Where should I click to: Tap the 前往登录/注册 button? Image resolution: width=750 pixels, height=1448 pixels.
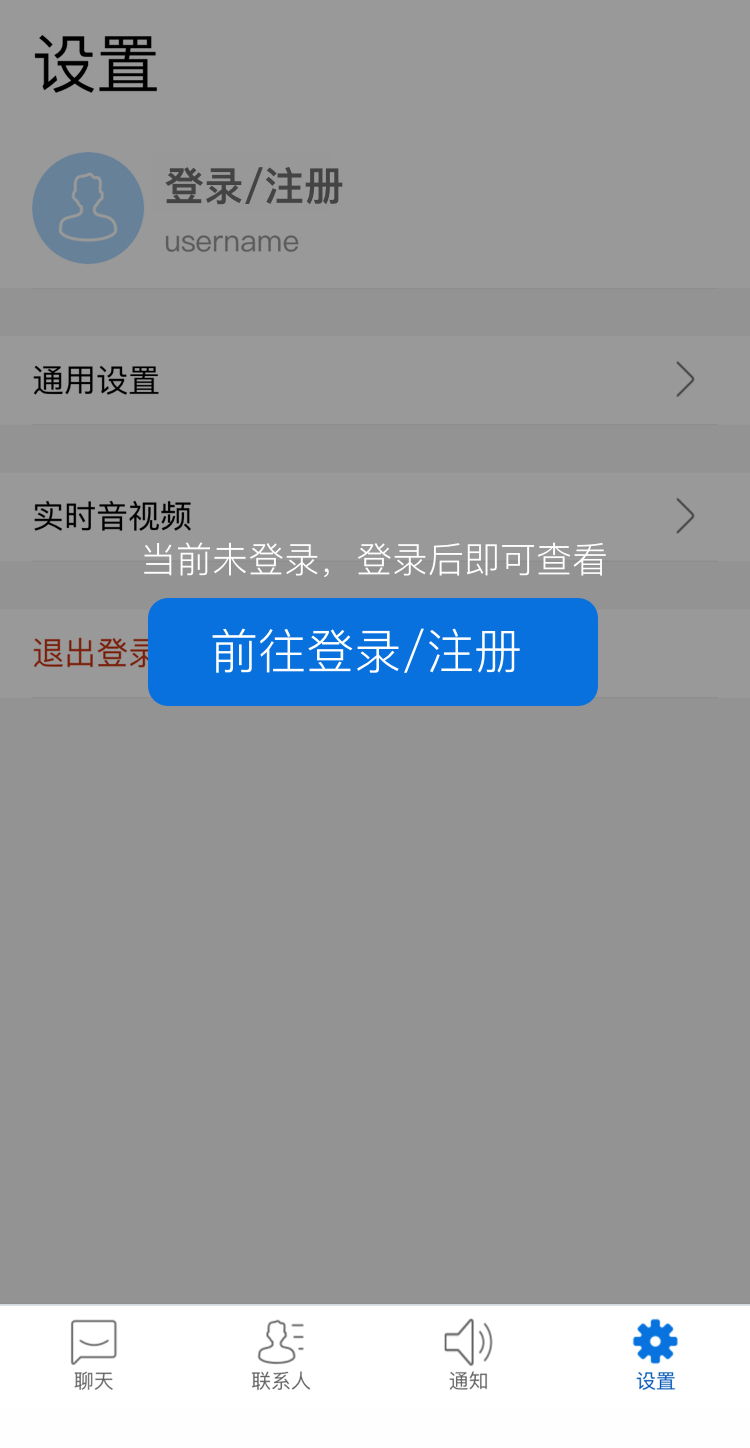[x=372, y=652]
